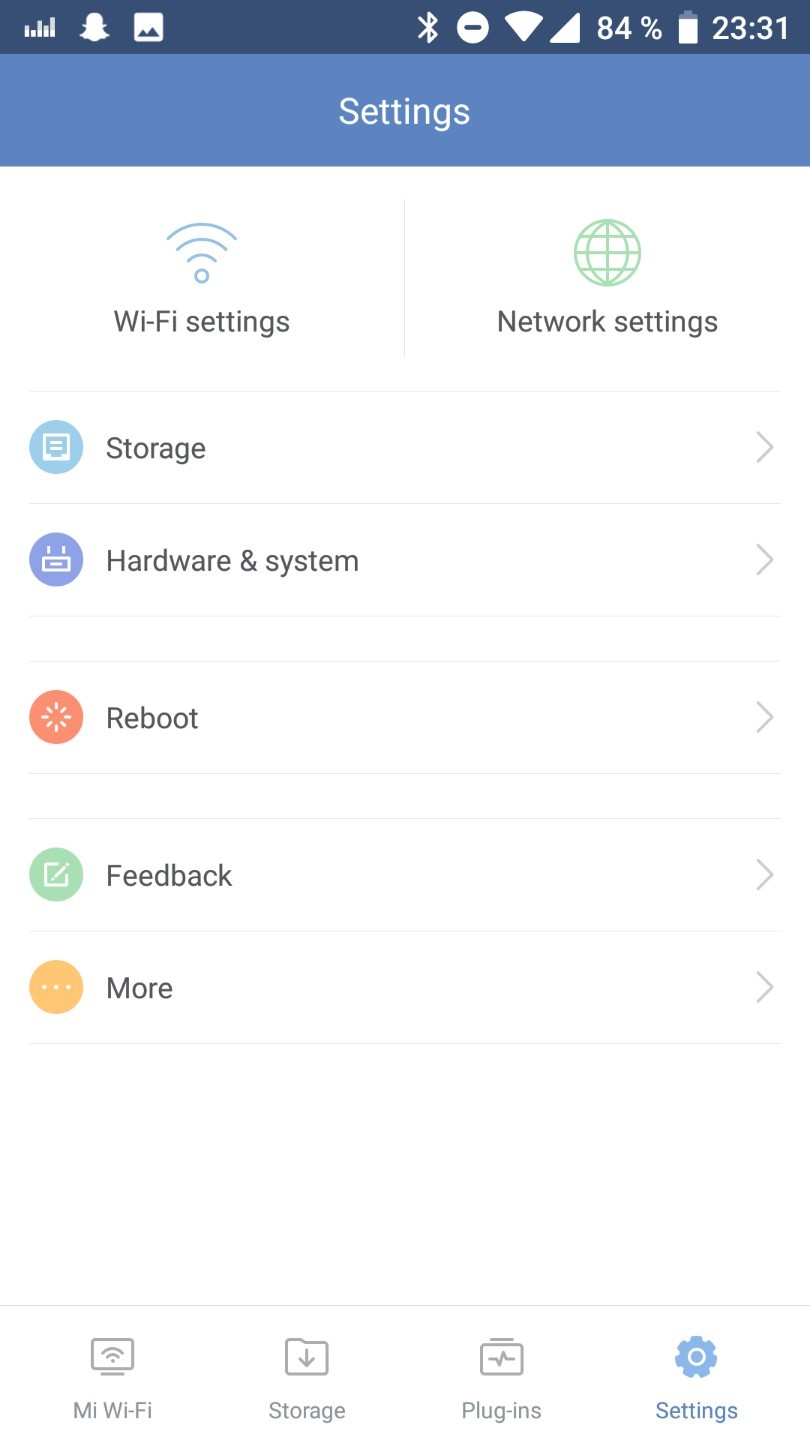Open Network settings
Viewport: 810px width, 1440px height.
(x=607, y=279)
